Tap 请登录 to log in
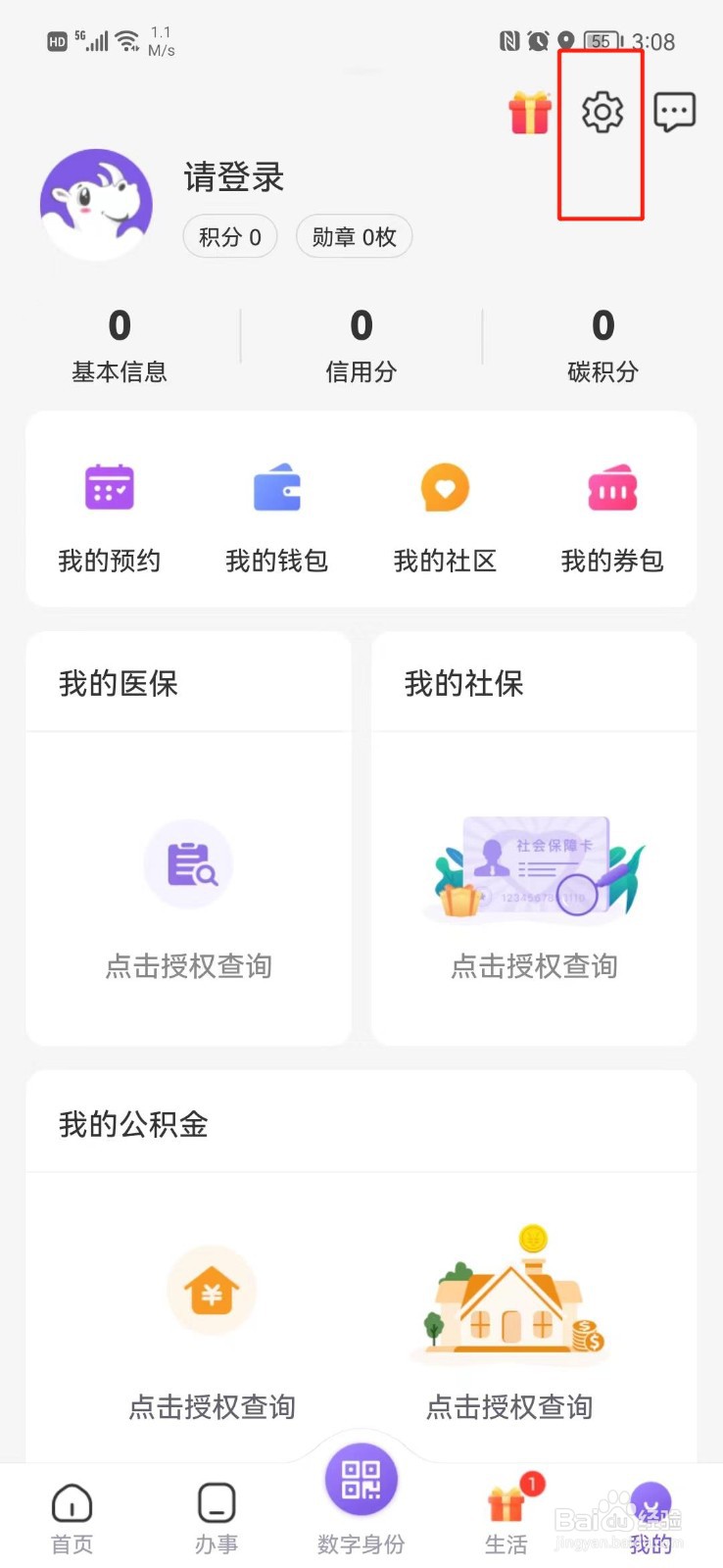 tap(234, 177)
